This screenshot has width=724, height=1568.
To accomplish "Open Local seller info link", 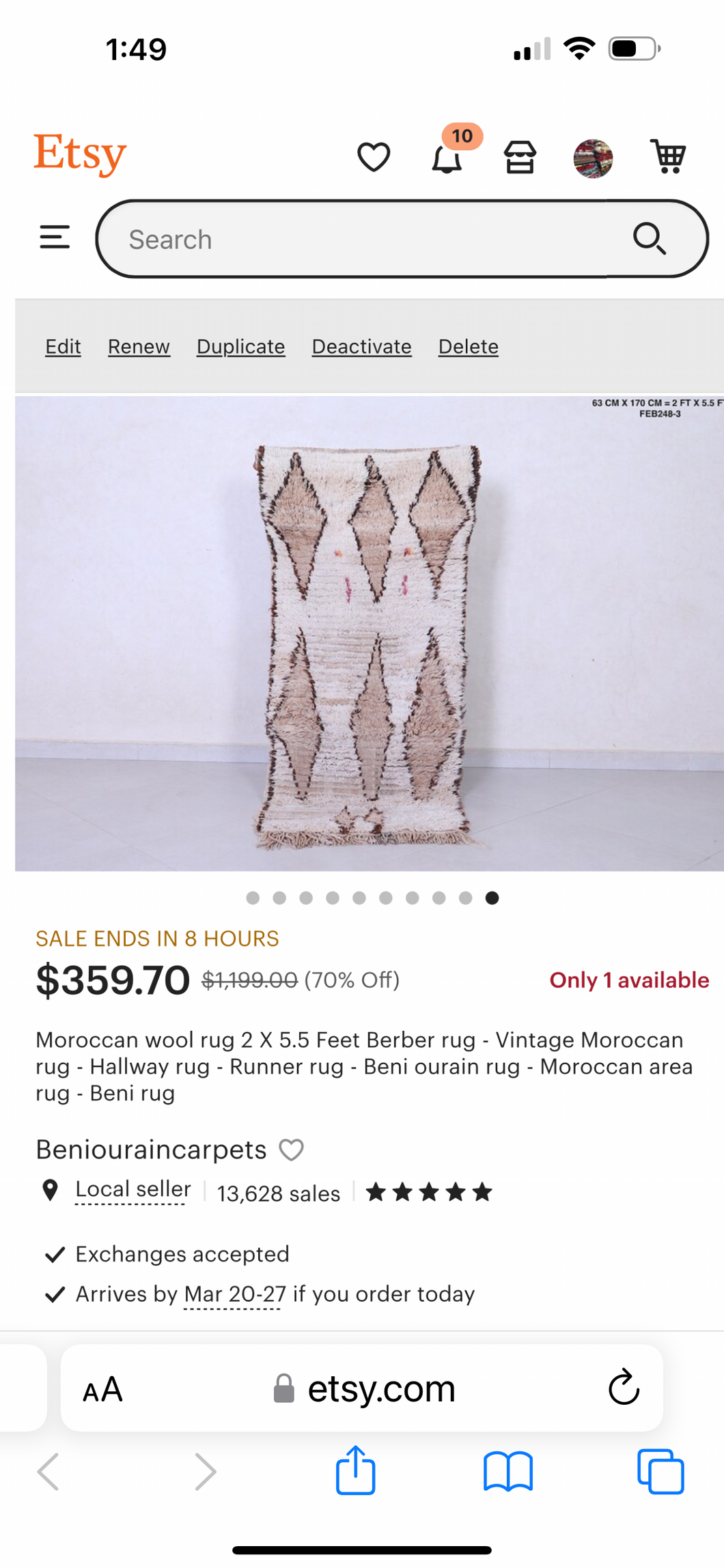I will click(133, 1190).
